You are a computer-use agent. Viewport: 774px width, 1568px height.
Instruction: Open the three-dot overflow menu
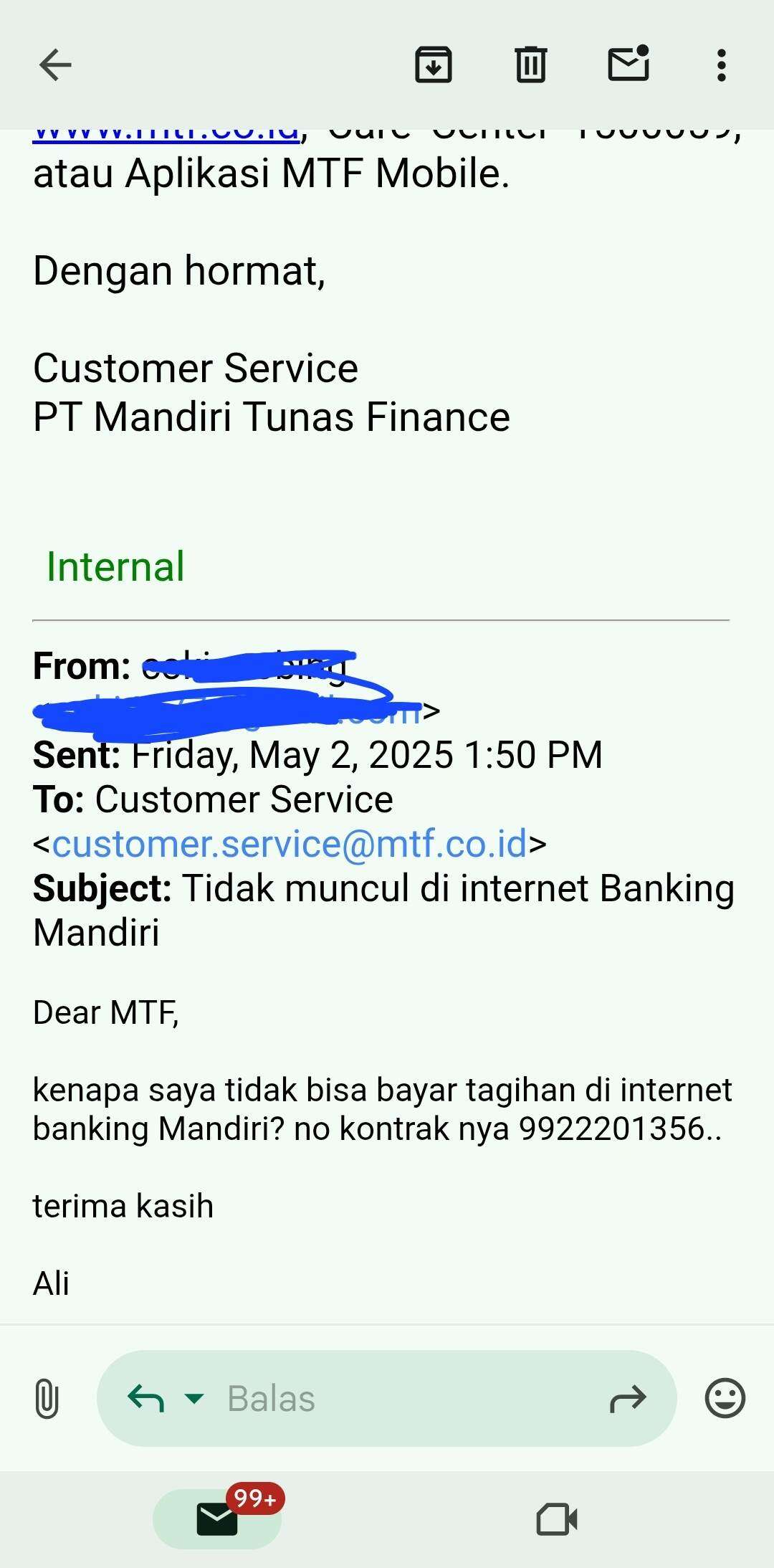722,66
